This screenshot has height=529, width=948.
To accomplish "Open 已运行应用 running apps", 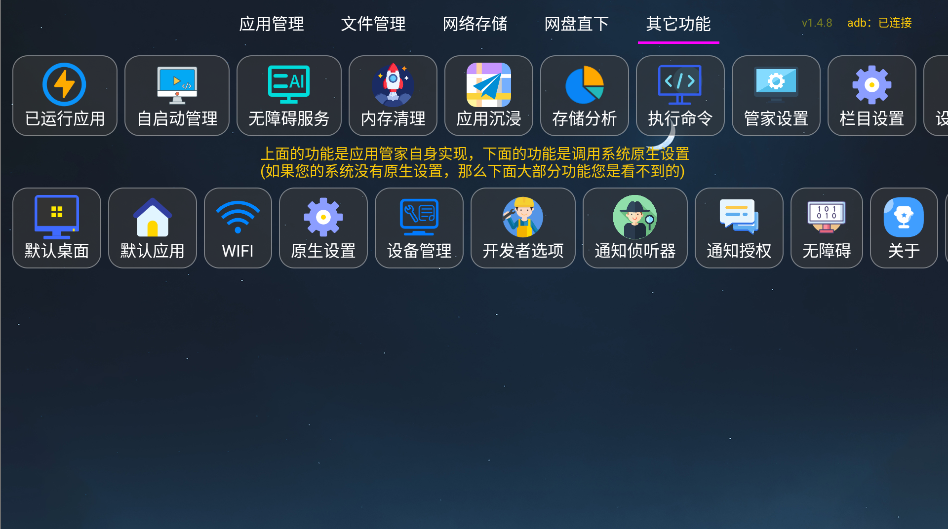I will click(x=65, y=96).
